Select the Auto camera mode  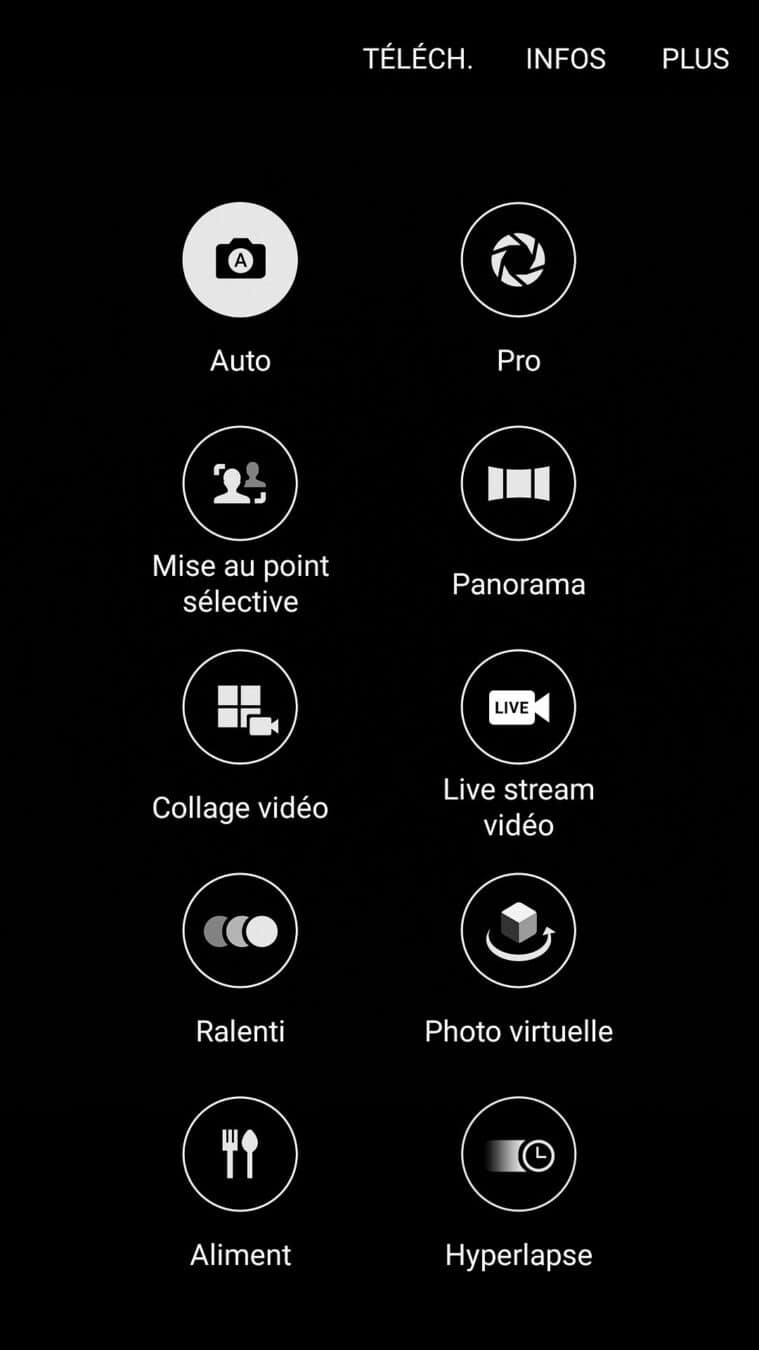[x=240, y=260]
